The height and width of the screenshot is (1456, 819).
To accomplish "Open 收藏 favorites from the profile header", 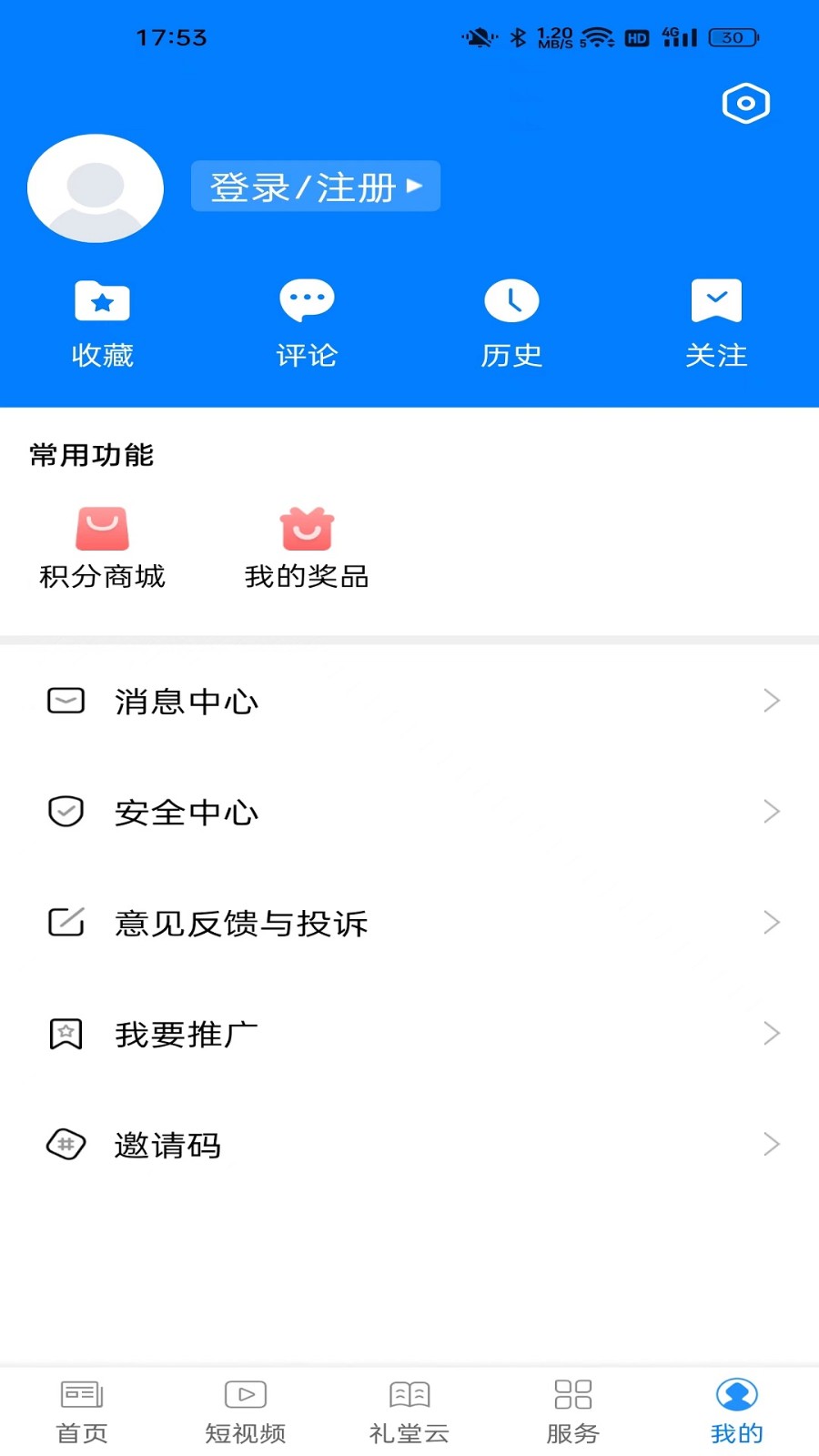I will pyautogui.click(x=102, y=323).
